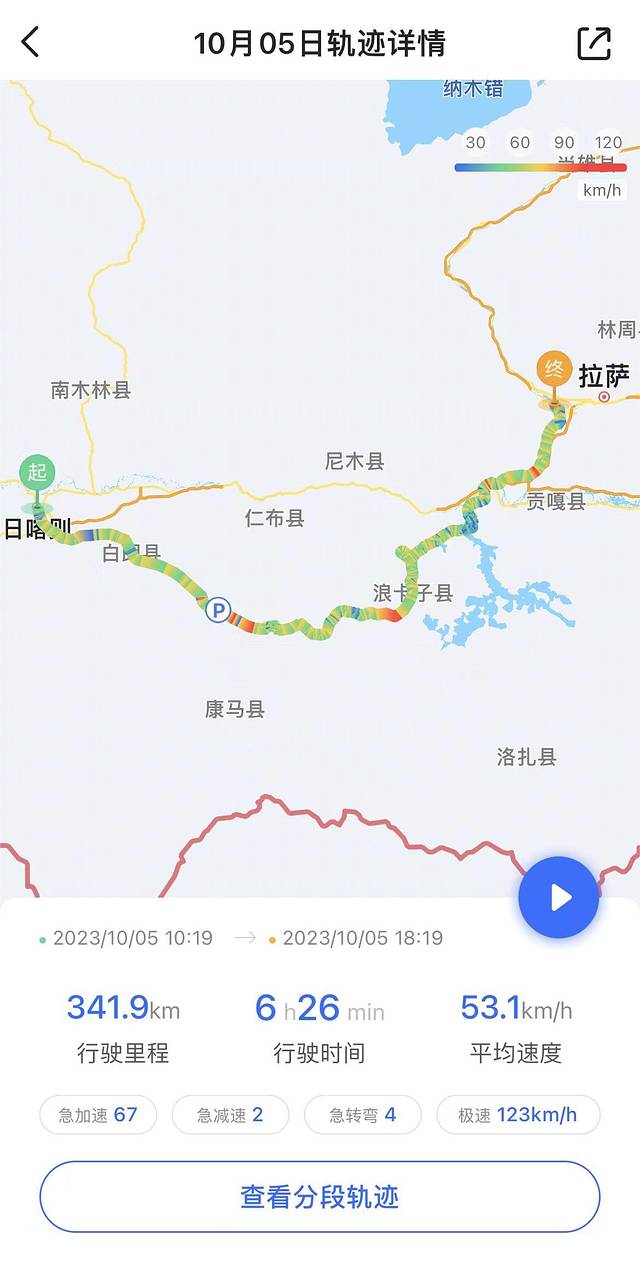Tap the 急加速 67 chip
The height and width of the screenshot is (1282, 640).
[x=98, y=1115]
